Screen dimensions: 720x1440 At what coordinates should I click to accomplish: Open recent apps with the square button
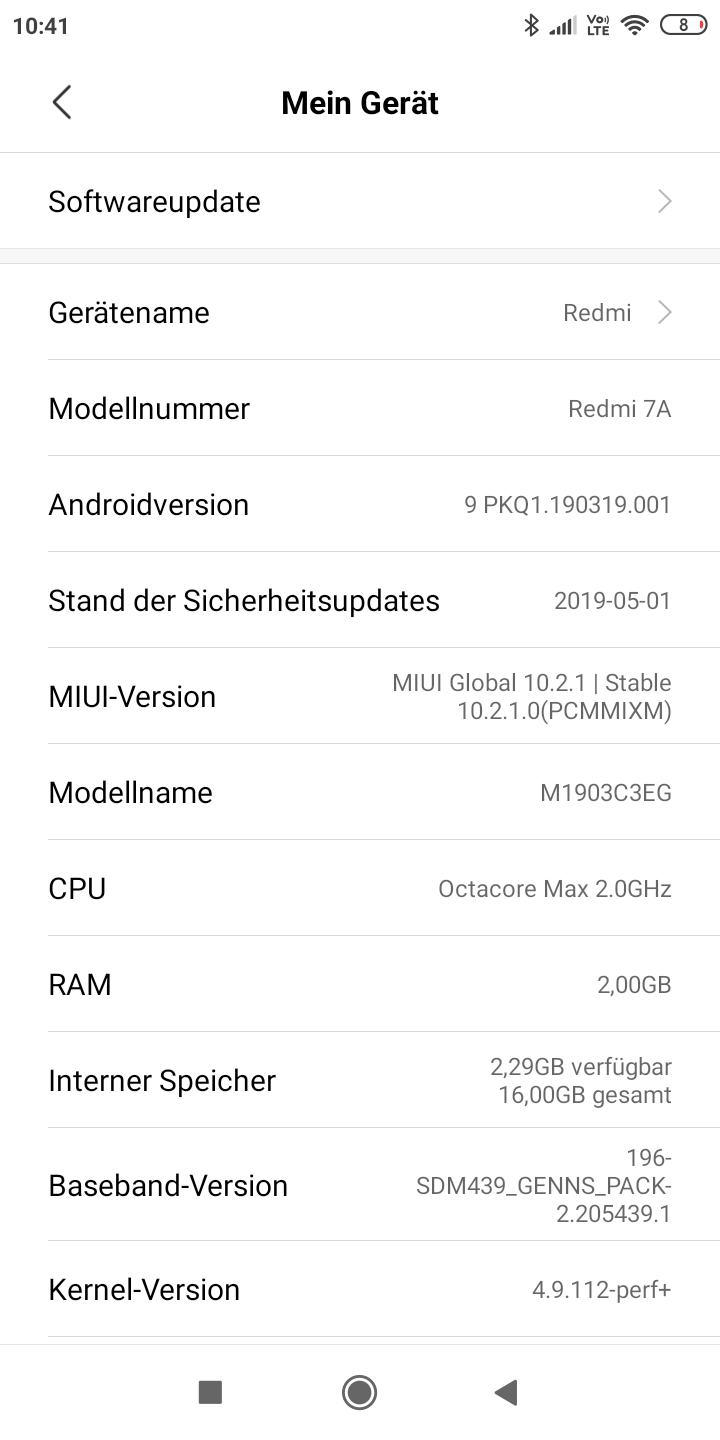(x=210, y=1392)
